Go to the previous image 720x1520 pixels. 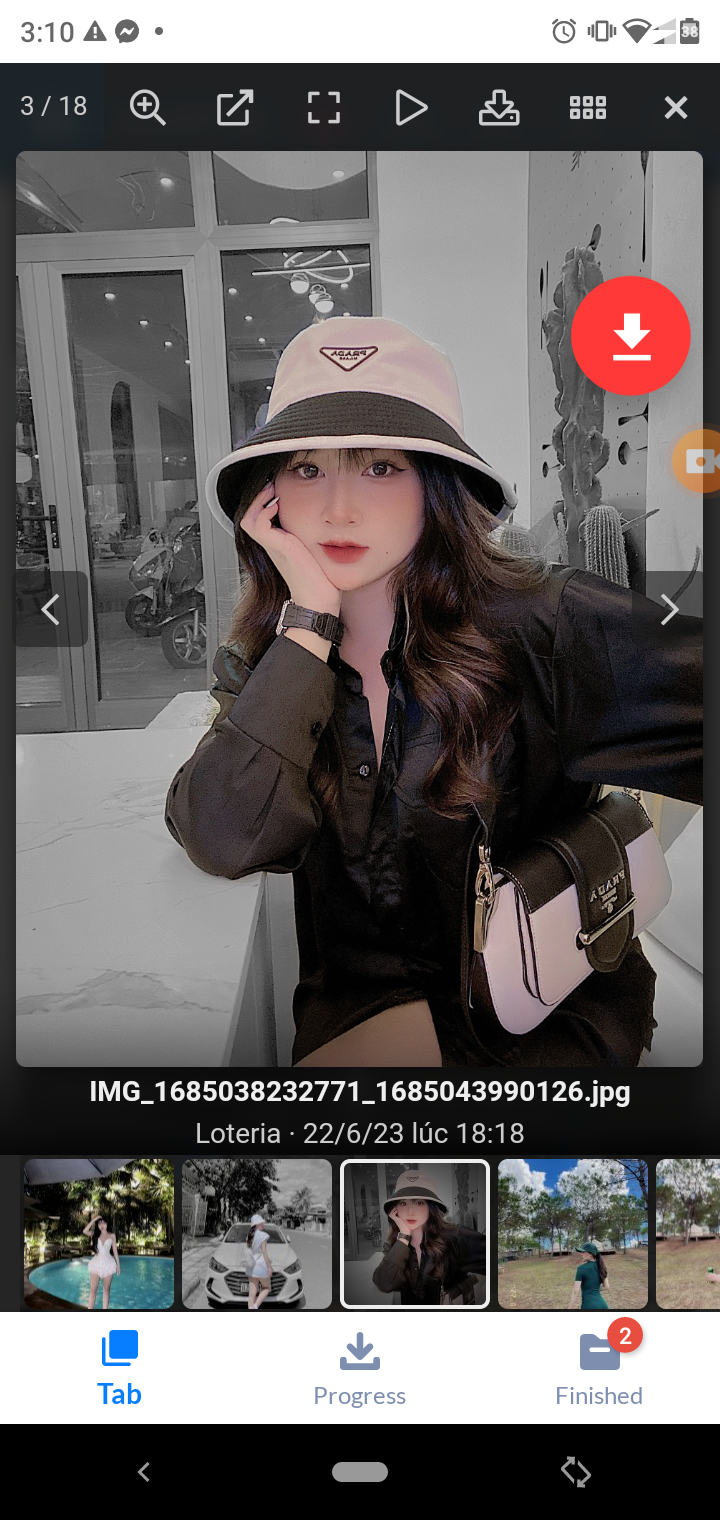click(51, 609)
